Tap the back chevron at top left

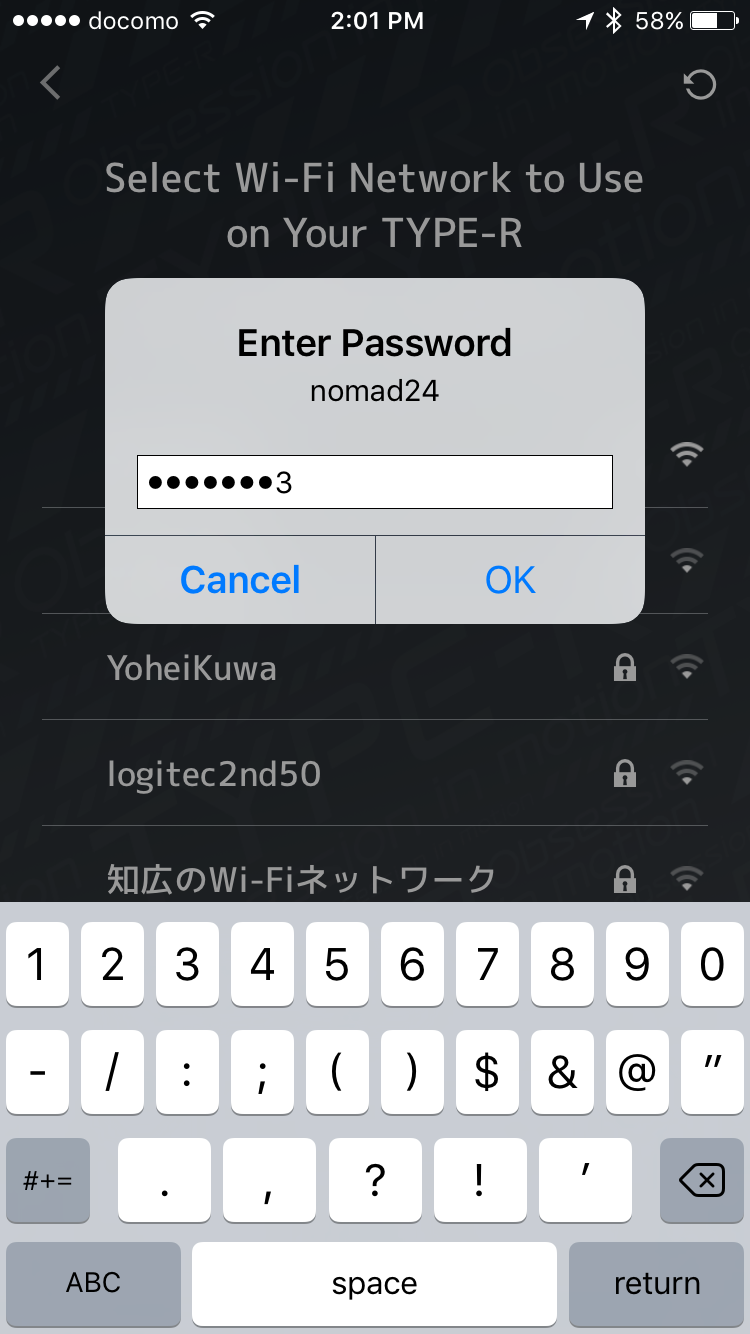(50, 84)
